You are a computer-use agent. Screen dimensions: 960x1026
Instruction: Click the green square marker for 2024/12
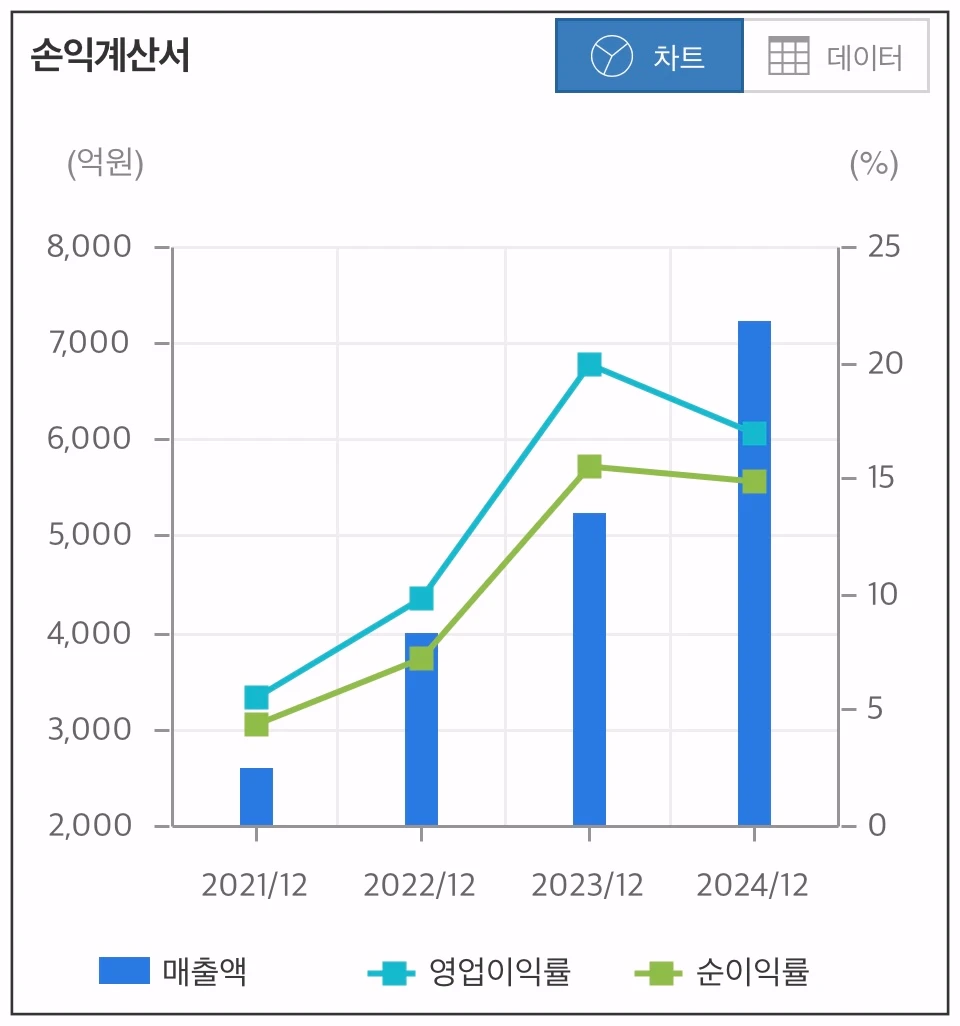[753, 481]
